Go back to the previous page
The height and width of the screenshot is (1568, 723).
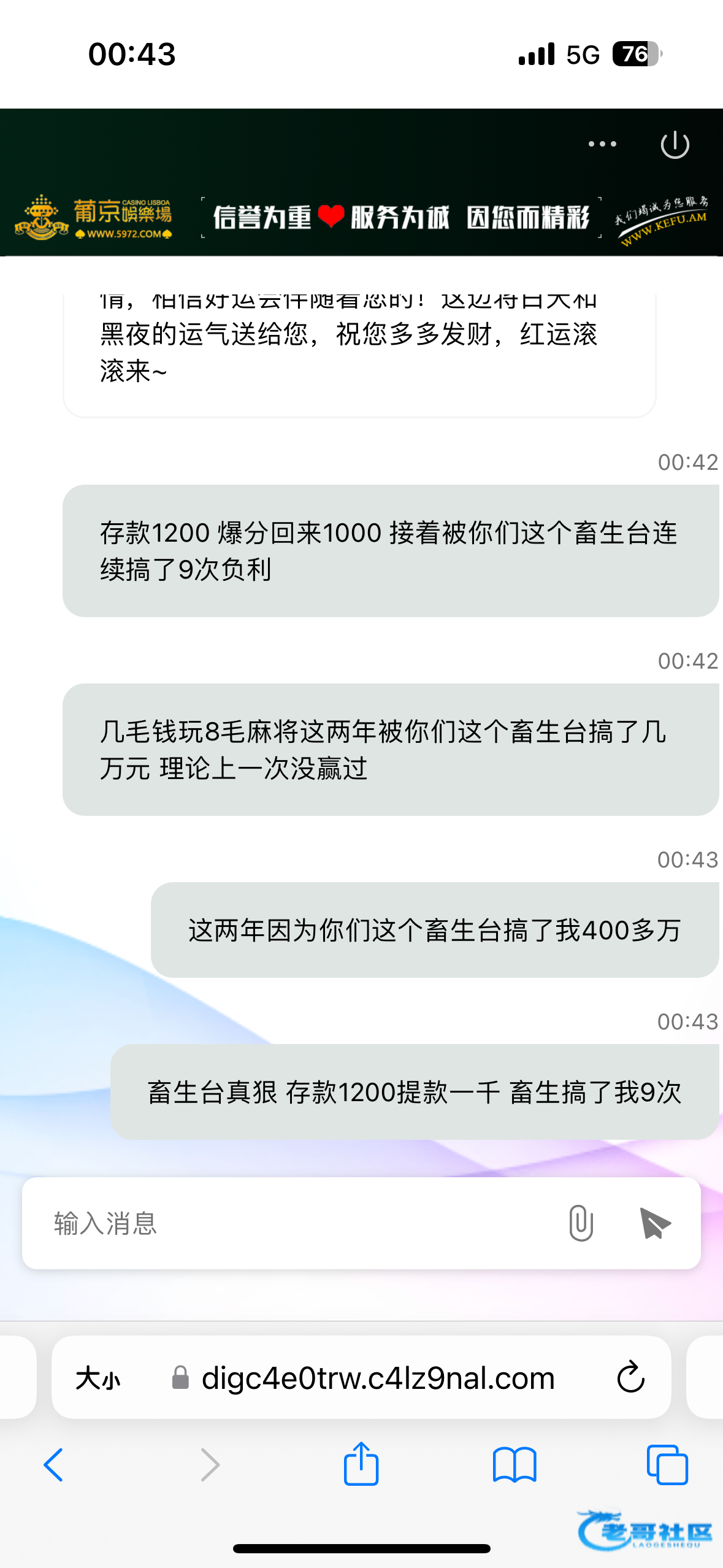tap(54, 1465)
